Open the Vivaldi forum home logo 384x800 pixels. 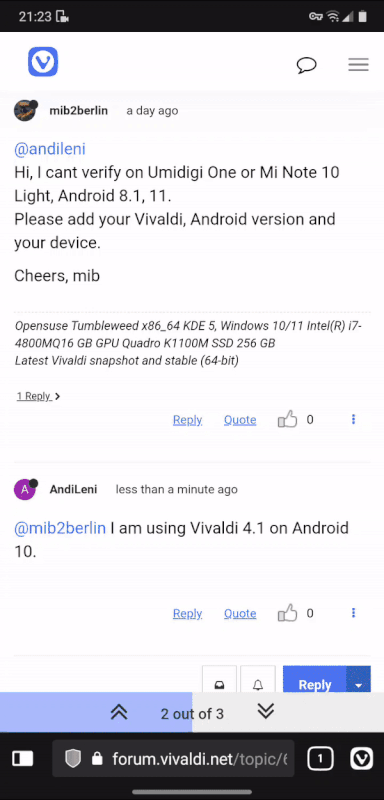pos(43,62)
